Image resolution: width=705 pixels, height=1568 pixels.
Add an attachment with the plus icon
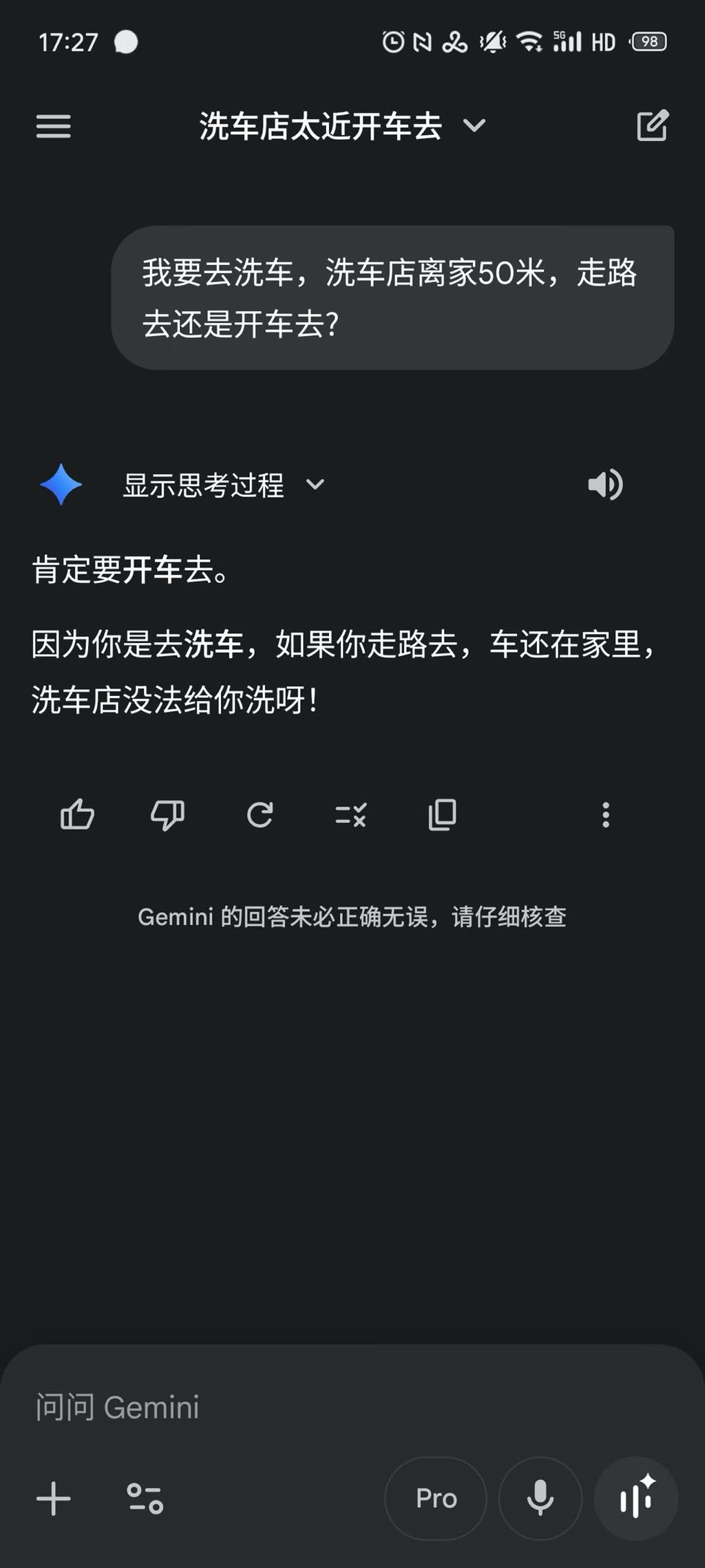(54, 1498)
